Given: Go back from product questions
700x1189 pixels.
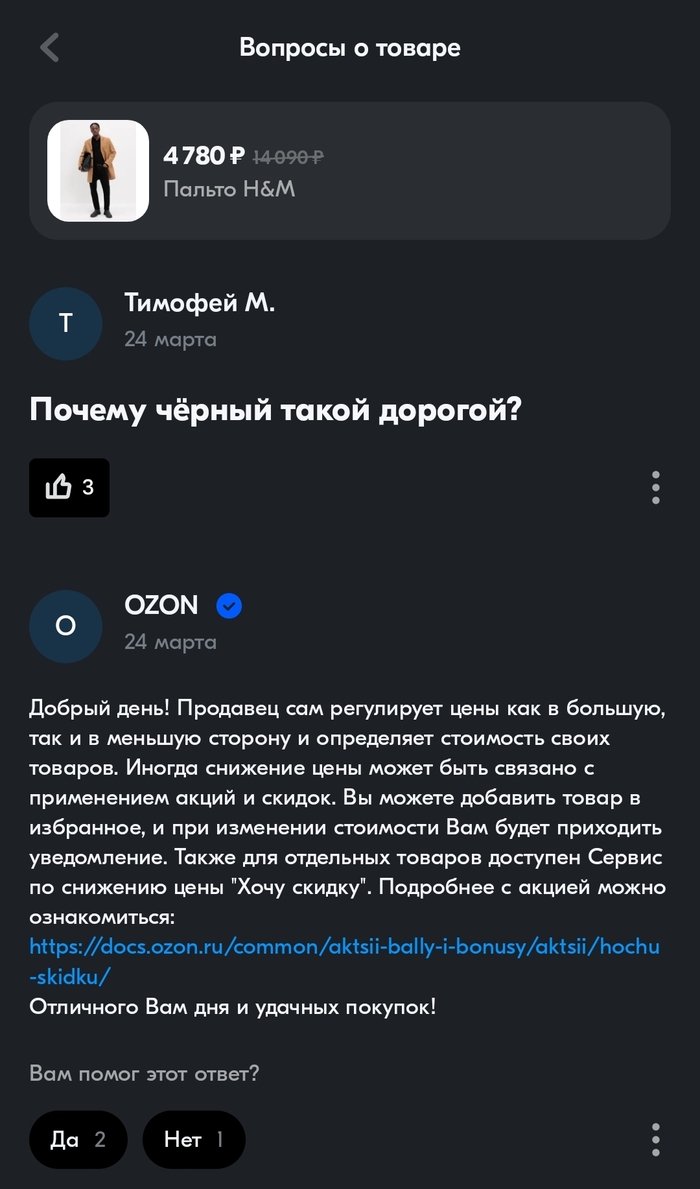Looking at the screenshot, I should click(x=50, y=47).
